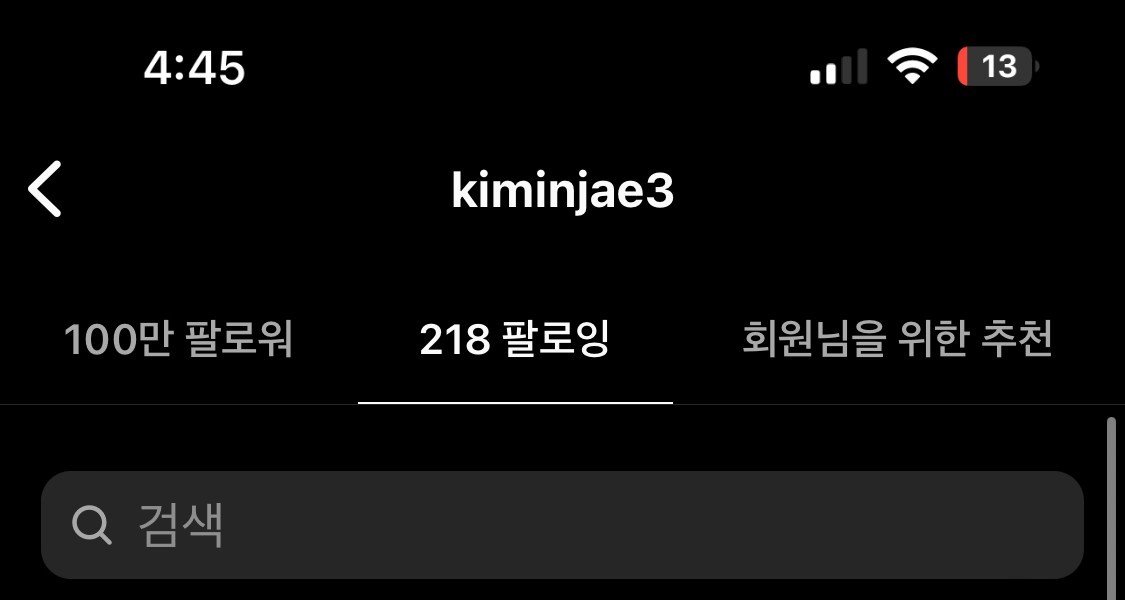Switch to the 100만 팔로워 tab

click(178, 341)
